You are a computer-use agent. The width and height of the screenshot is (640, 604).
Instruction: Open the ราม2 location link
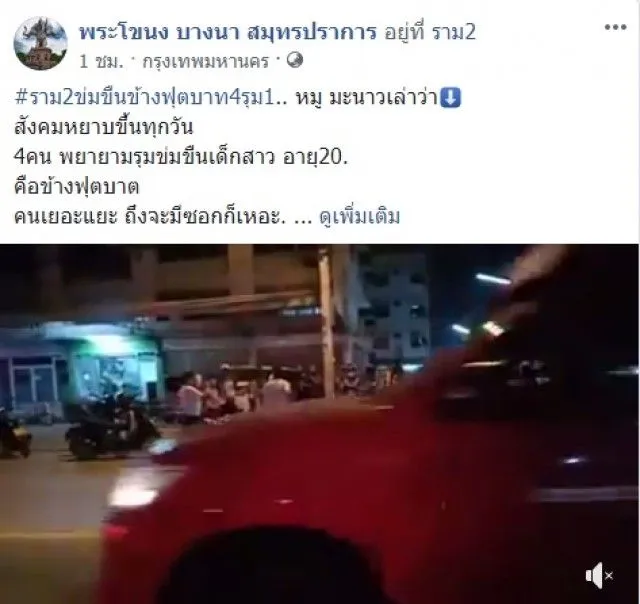point(449,32)
